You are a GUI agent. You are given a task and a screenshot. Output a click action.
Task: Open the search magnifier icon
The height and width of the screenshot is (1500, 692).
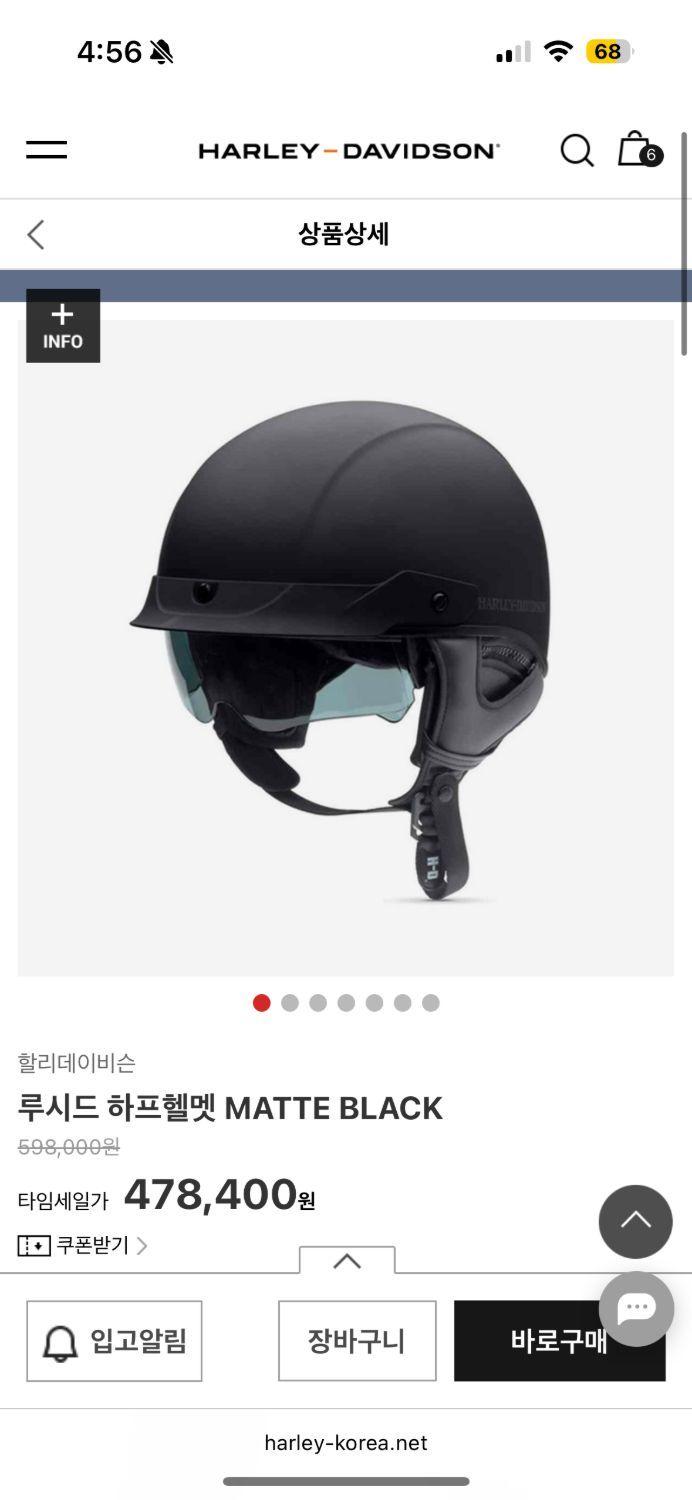tap(576, 151)
